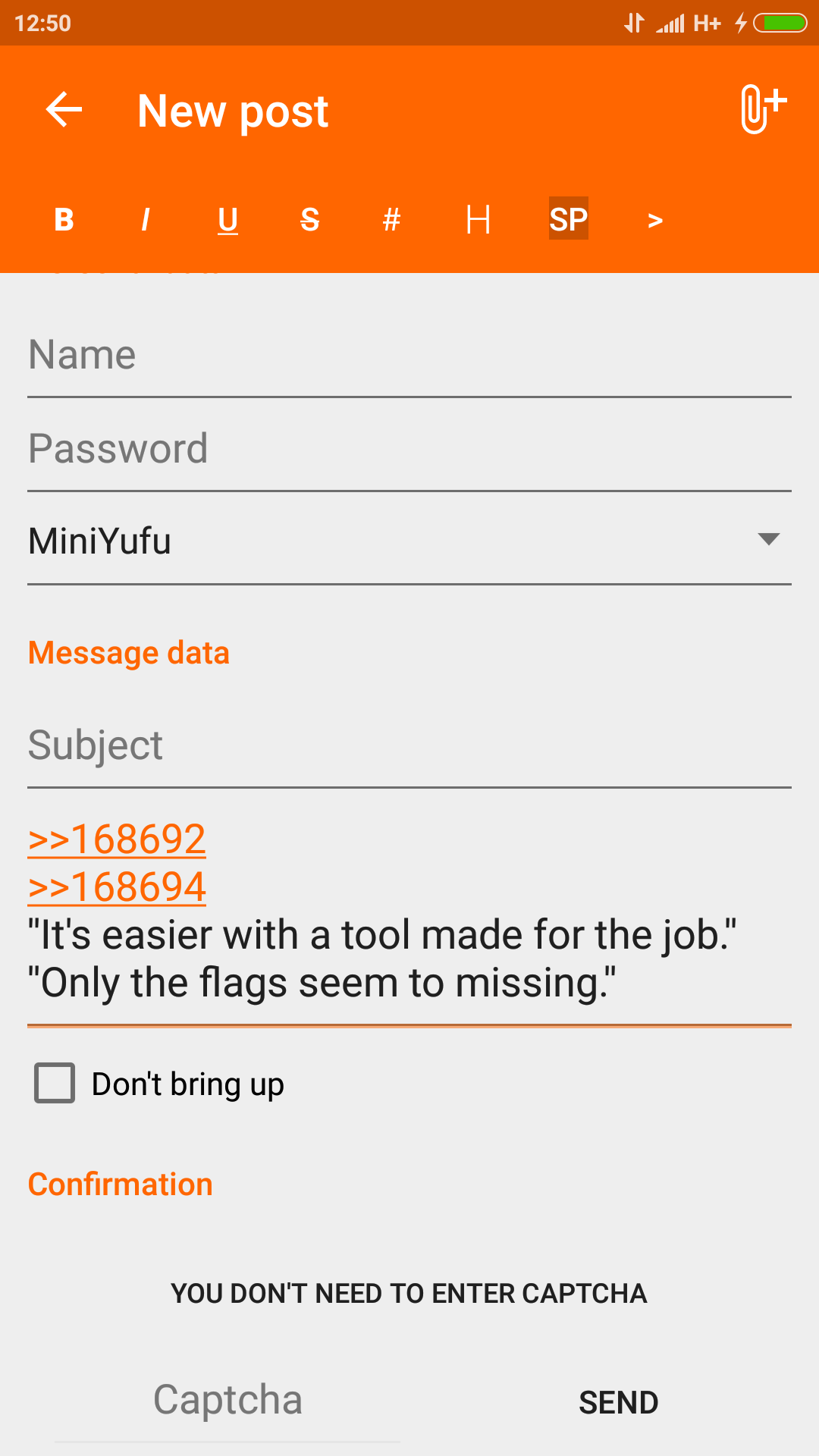Apply italic formatting
Viewport: 819px width, 1456px height.
pyautogui.click(x=146, y=220)
